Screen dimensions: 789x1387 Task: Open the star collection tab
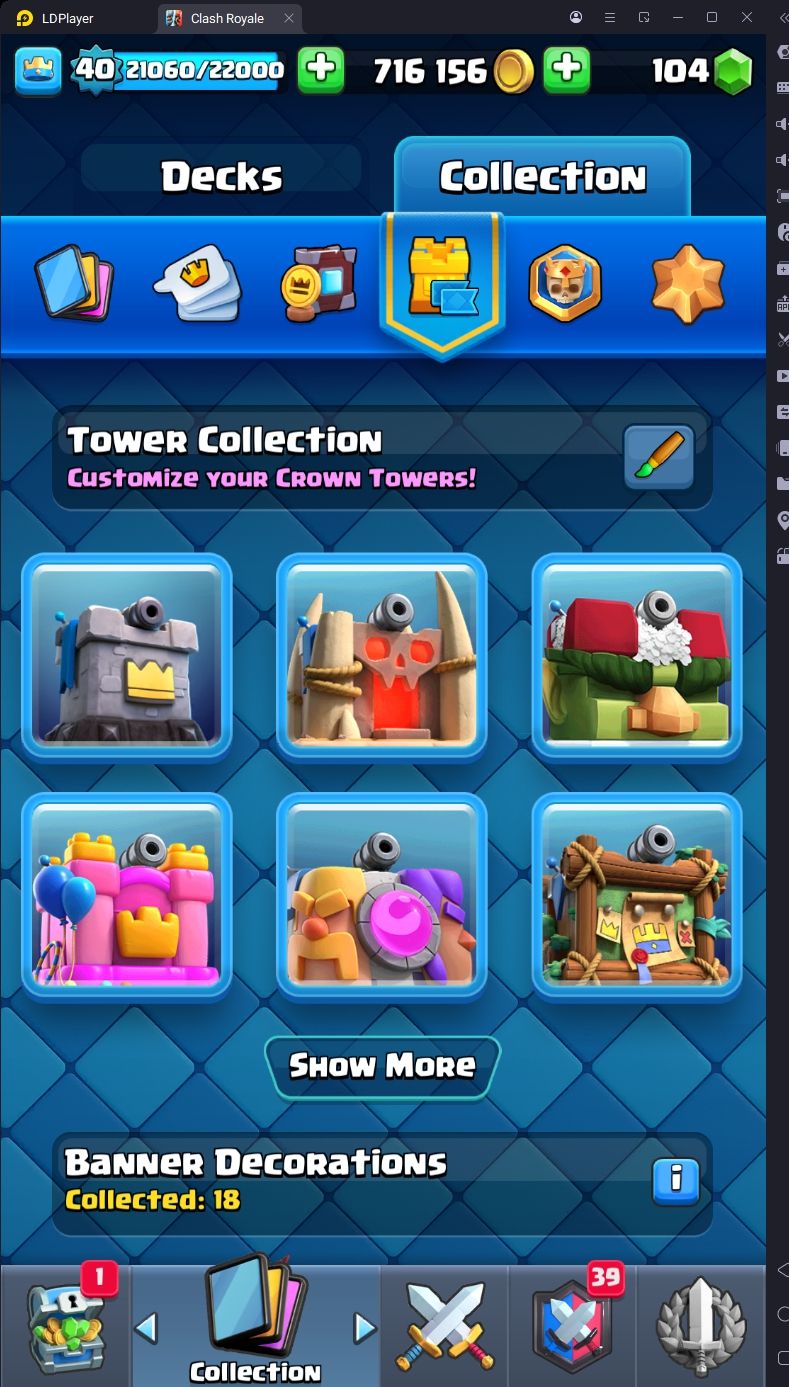(x=688, y=284)
